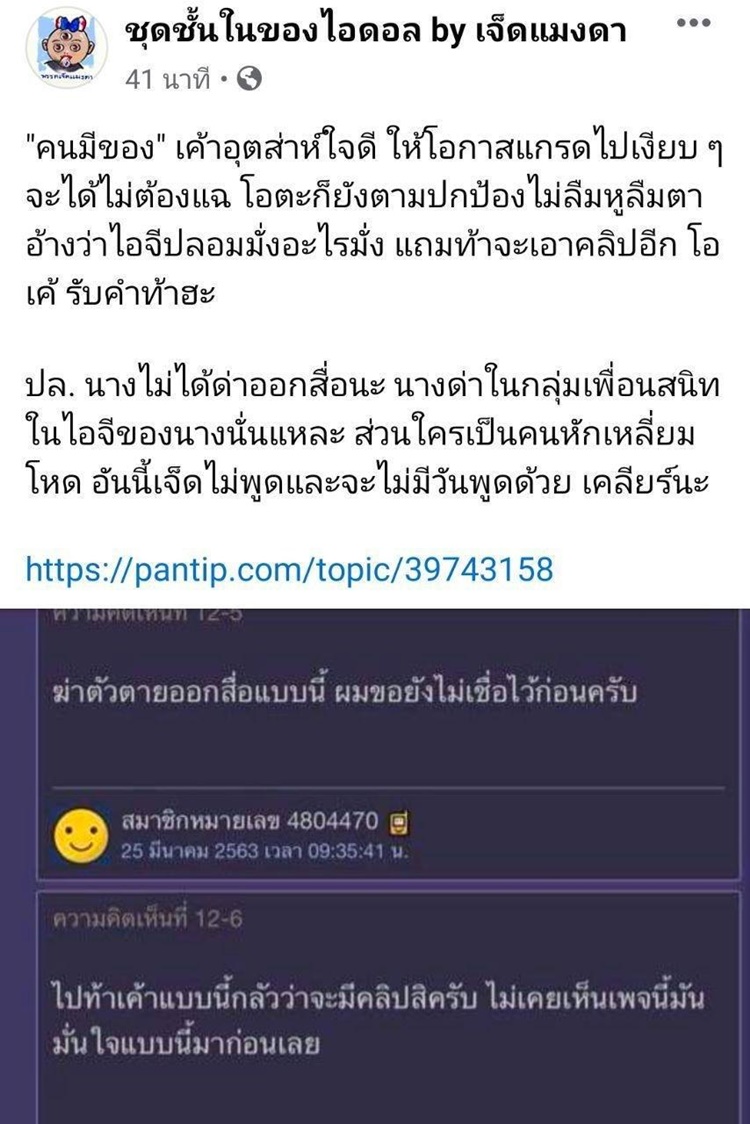Open the ชุดชั้นในของไอดอล by เจ็ดแมงดา page

pyautogui.click(x=376, y=32)
